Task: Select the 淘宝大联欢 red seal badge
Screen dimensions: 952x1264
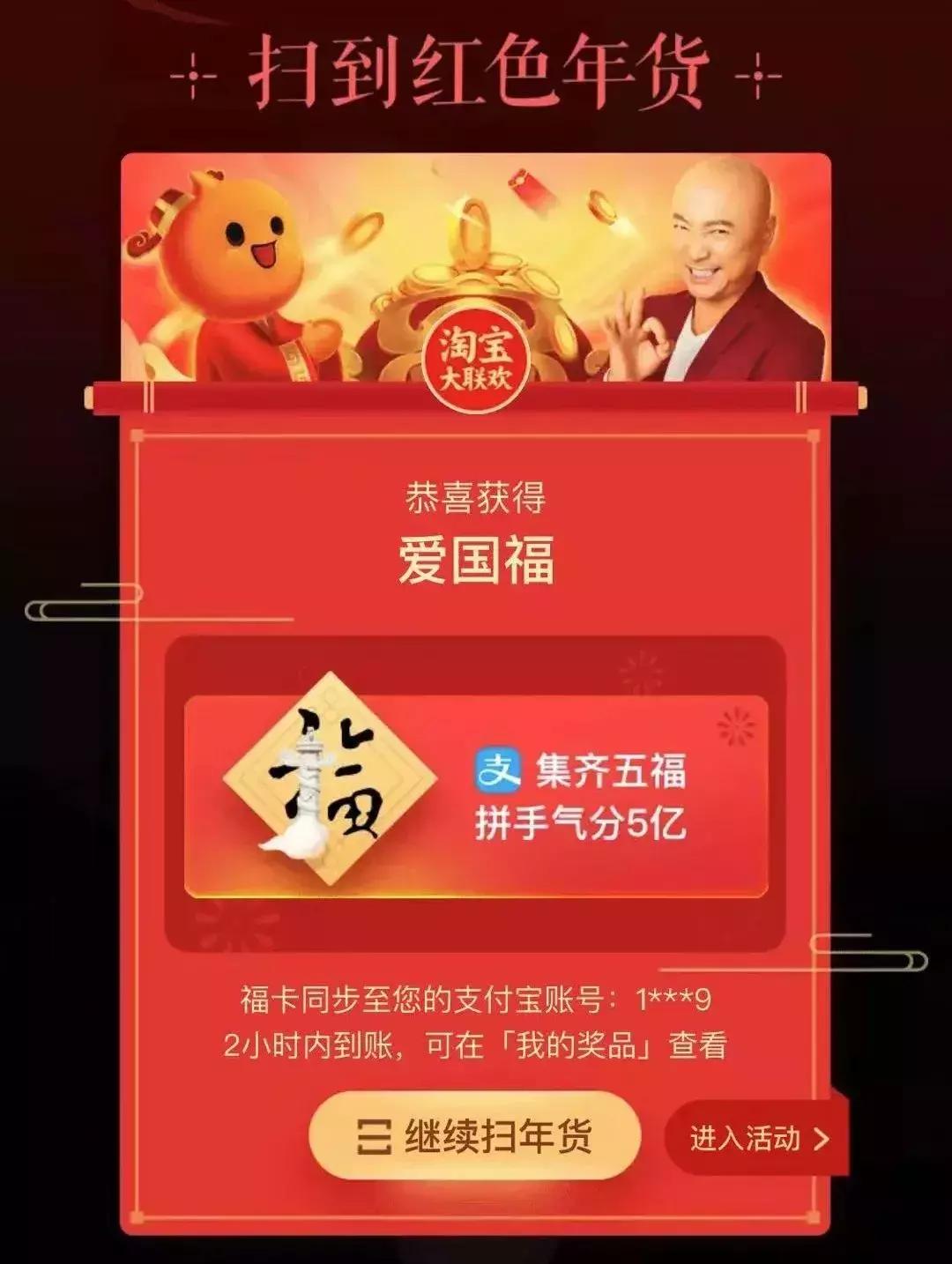Action: [476, 353]
